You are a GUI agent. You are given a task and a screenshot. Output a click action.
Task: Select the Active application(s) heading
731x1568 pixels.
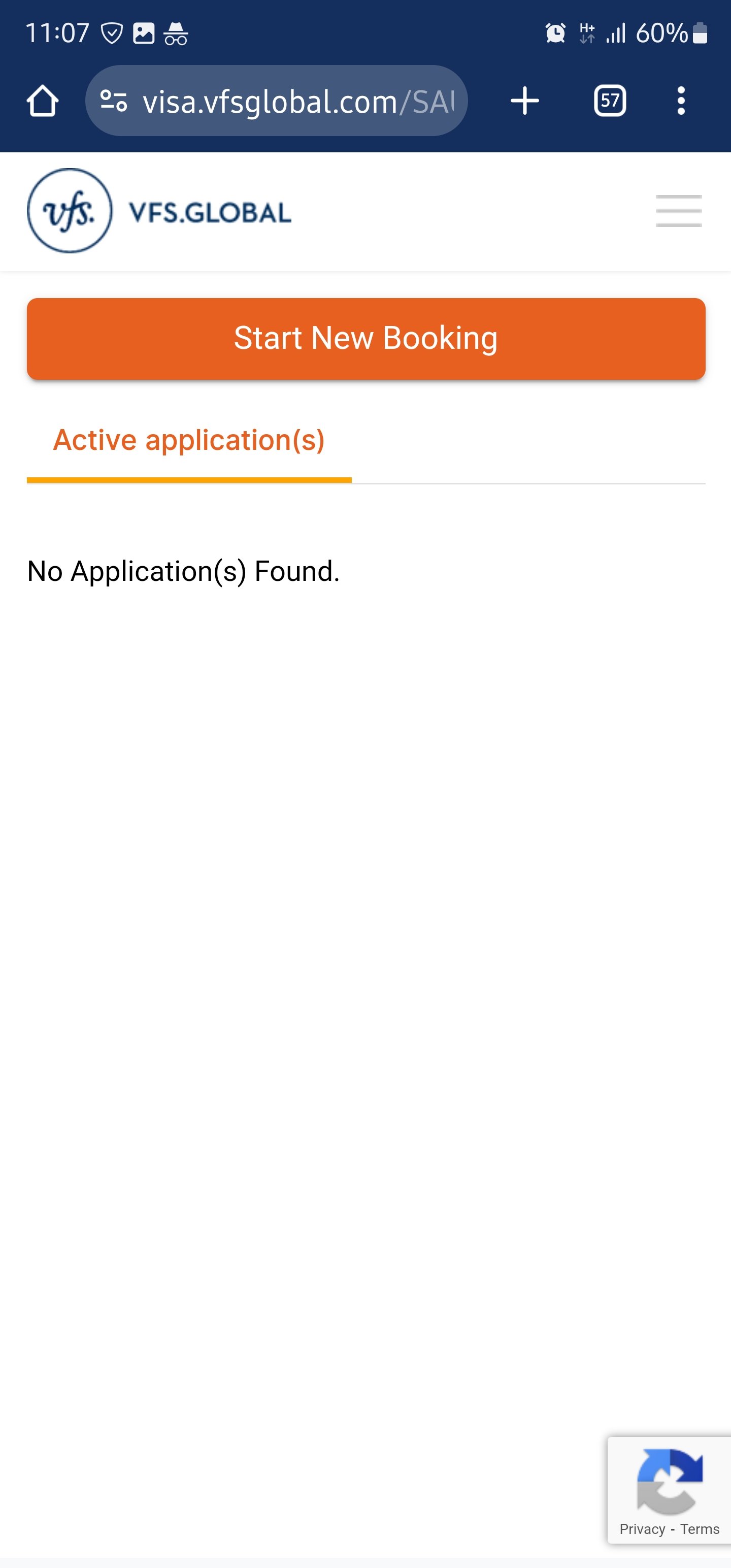[189, 440]
